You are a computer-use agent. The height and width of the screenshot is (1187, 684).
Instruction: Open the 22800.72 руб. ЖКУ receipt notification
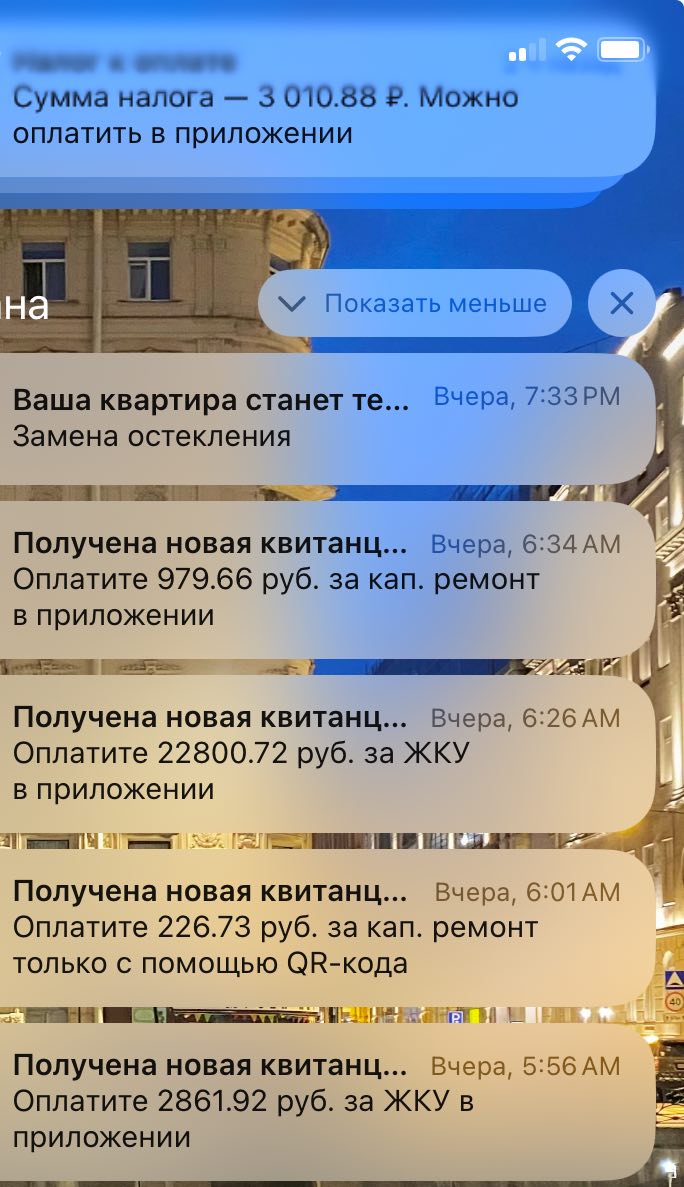(x=327, y=754)
